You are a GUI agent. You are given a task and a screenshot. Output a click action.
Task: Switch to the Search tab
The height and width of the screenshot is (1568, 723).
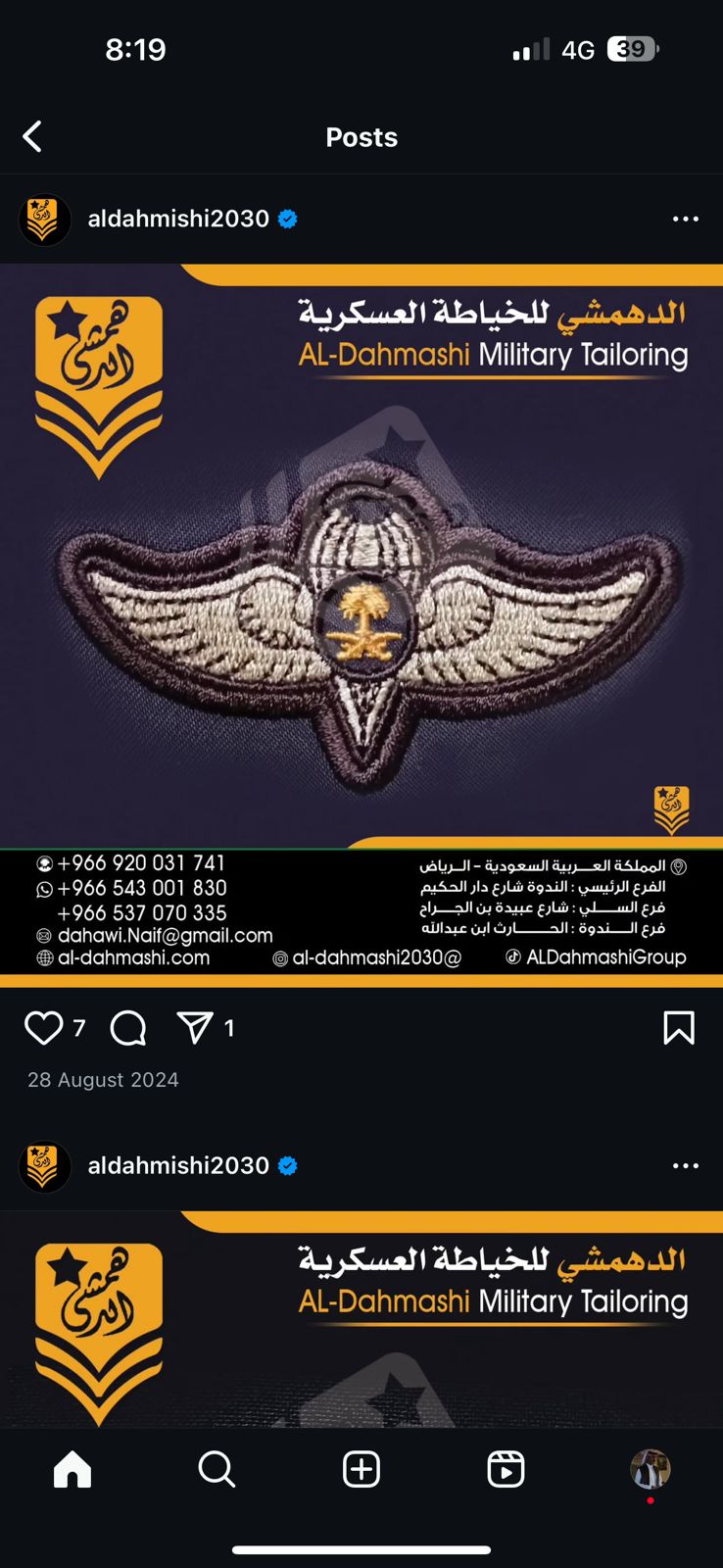217,1469
